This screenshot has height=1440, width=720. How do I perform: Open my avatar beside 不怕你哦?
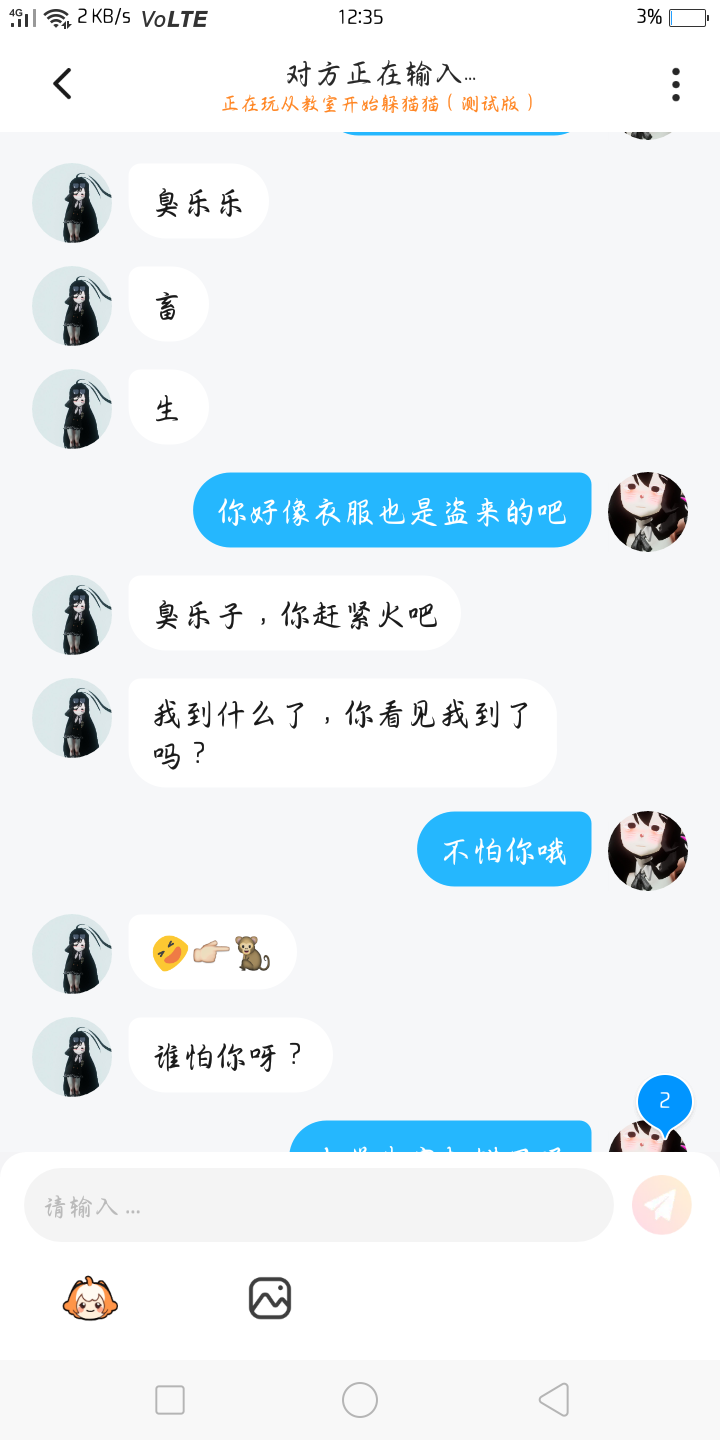pos(648,851)
